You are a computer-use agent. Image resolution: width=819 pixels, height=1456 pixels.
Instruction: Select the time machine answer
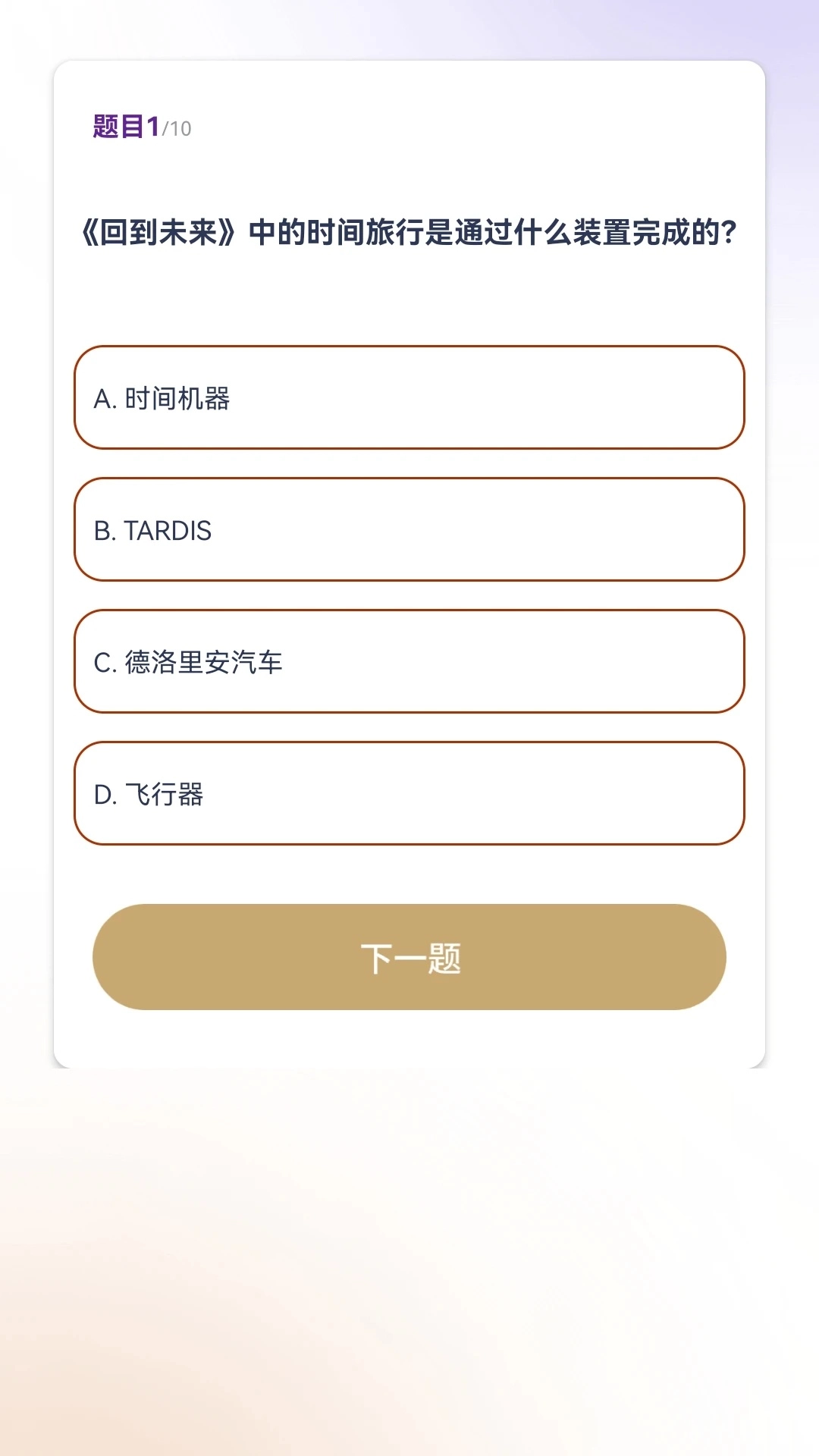click(409, 398)
